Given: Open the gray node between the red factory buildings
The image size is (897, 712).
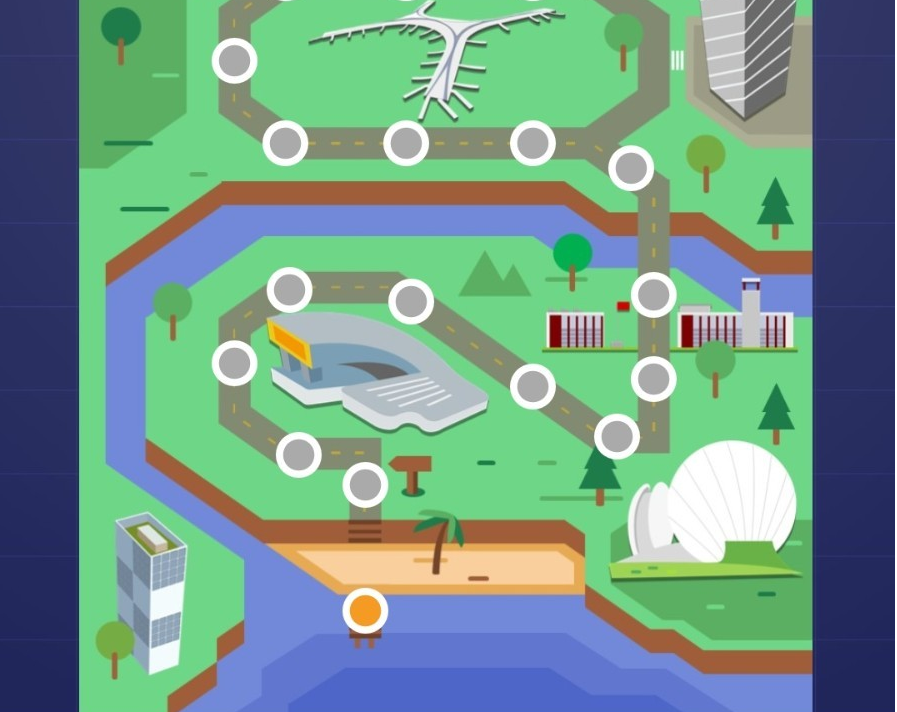Looking at the screenshot, I should (653, 295).
